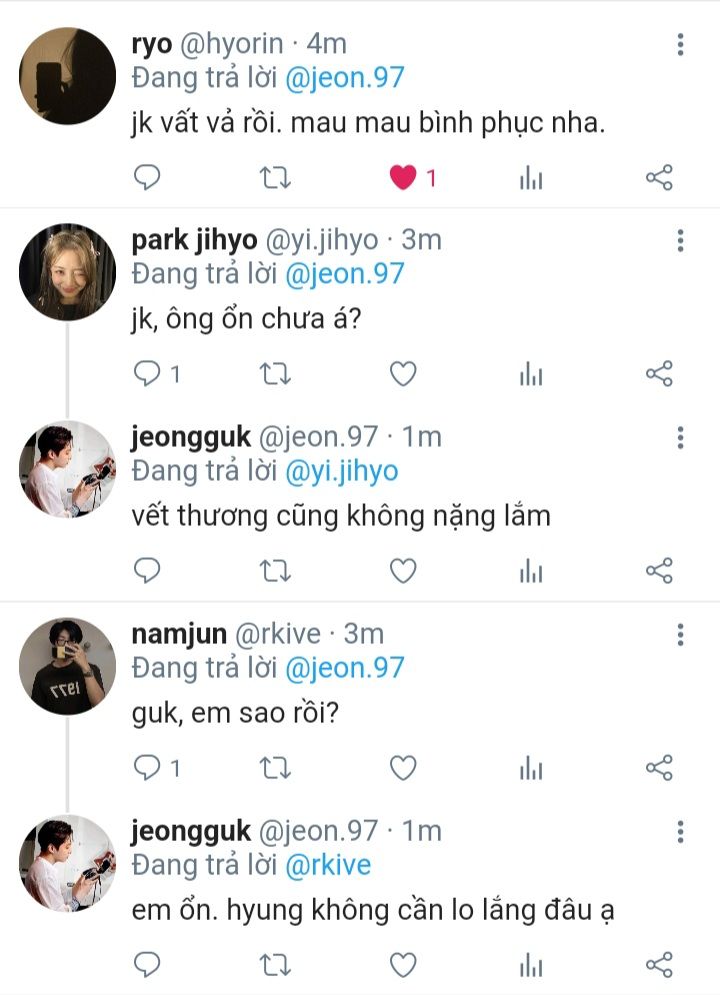View analytics for ryo's tweet
This screenshot has height=995, width=720.
coord(531,178)
